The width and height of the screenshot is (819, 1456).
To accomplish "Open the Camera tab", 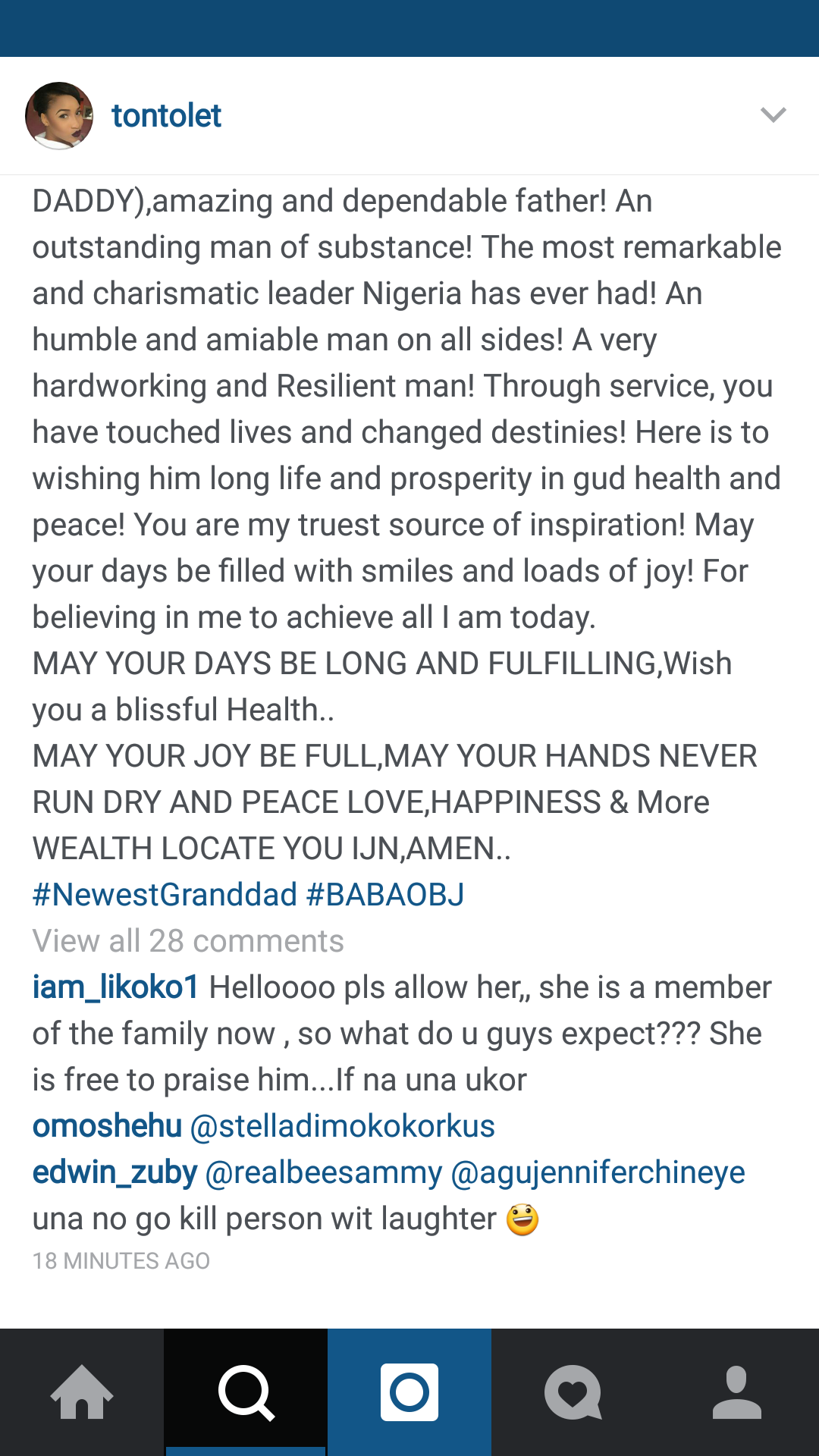I will [409, 1392].
